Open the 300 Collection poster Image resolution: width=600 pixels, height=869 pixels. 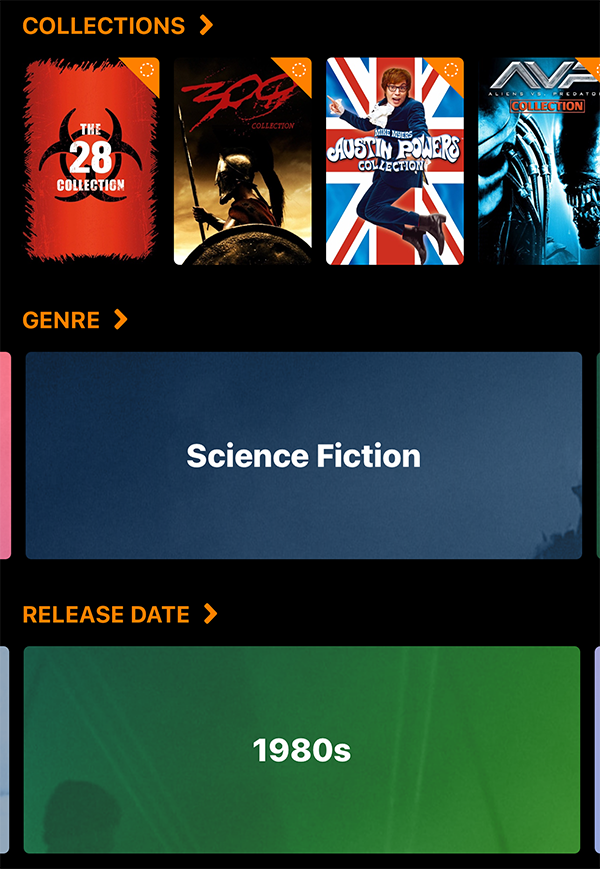click(243, 161)
